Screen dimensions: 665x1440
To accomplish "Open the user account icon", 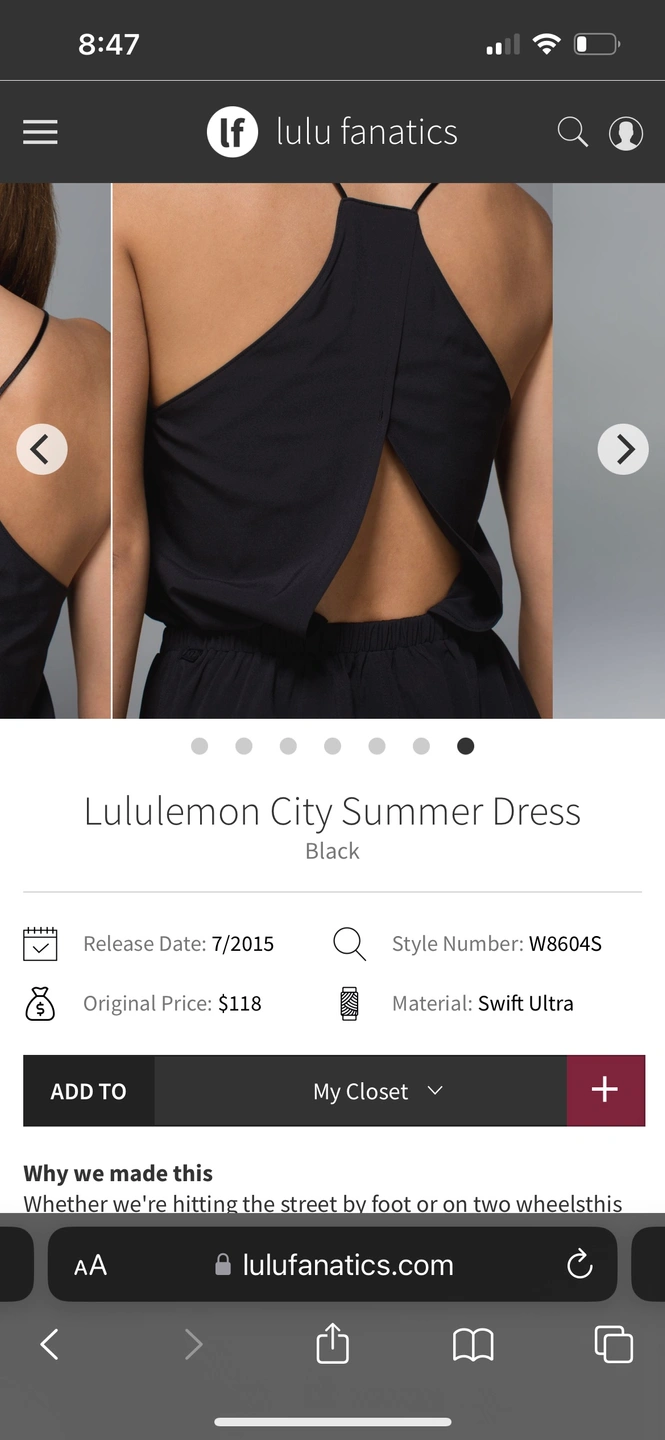I will pyautogui.click(x=625, y=133).
